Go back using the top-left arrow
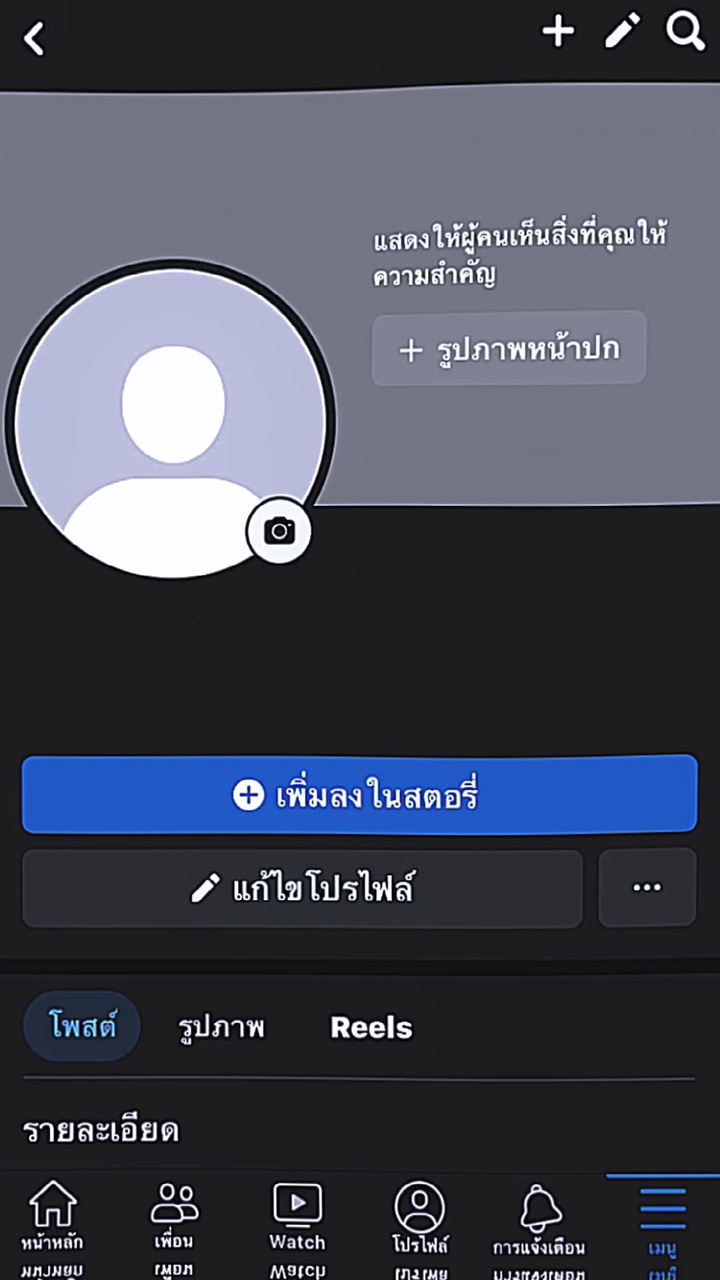This screenshot has height=1280, width=720. click(x=35, y=39)
